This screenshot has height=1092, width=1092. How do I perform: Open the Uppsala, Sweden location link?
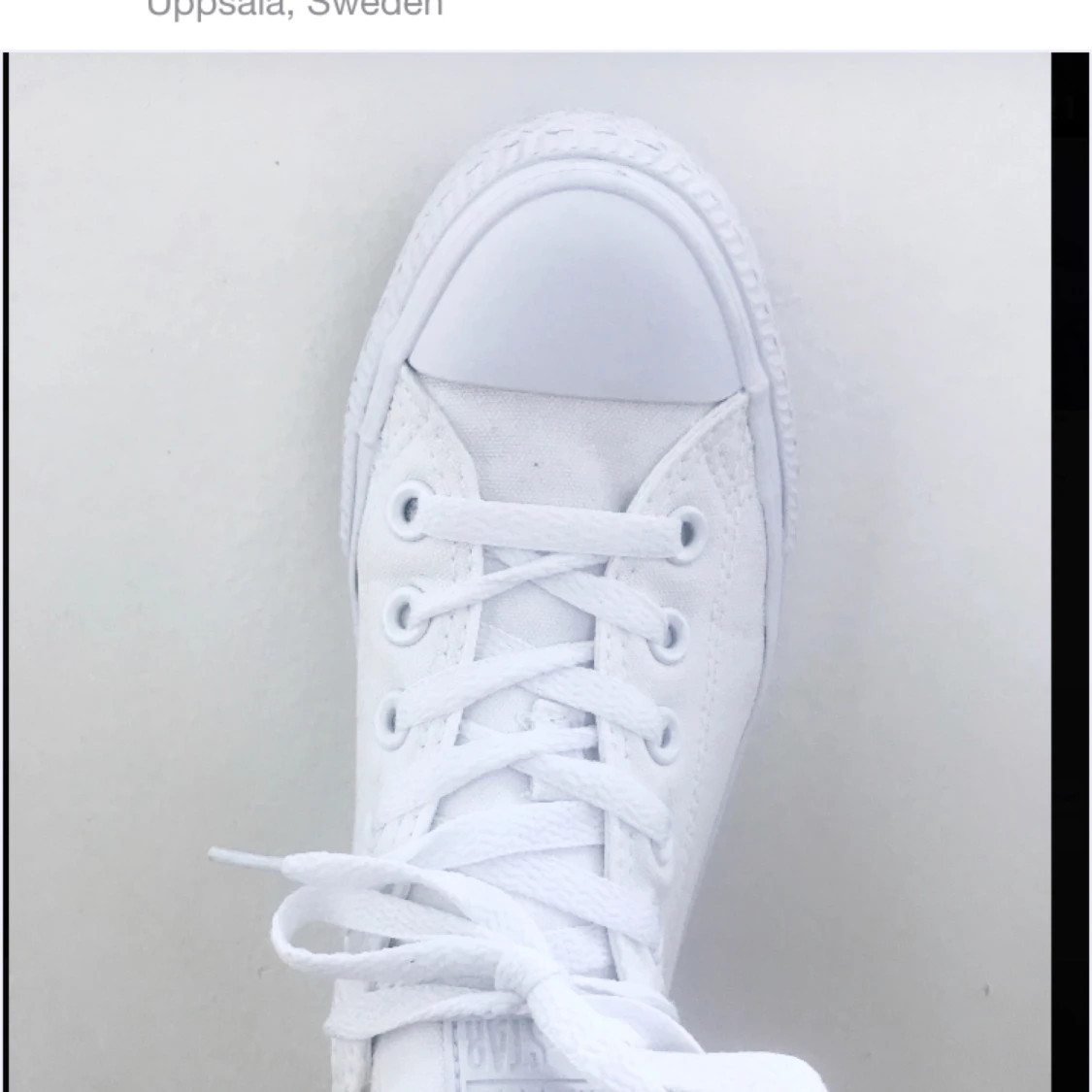point(294,9)
